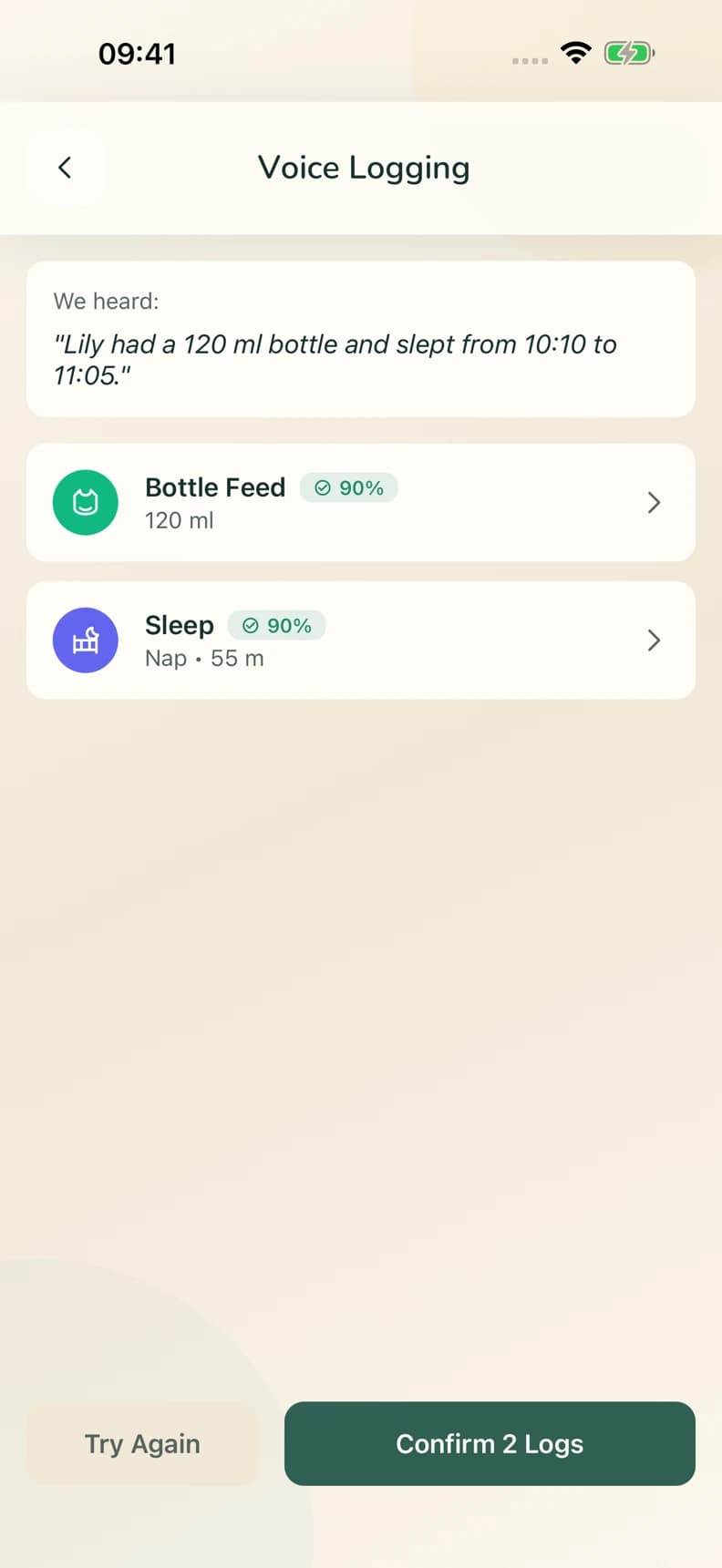This screenshot has height=1568, width=722.
Task: Tap Try Again to re-record
Action: [x=142, y=1444]
